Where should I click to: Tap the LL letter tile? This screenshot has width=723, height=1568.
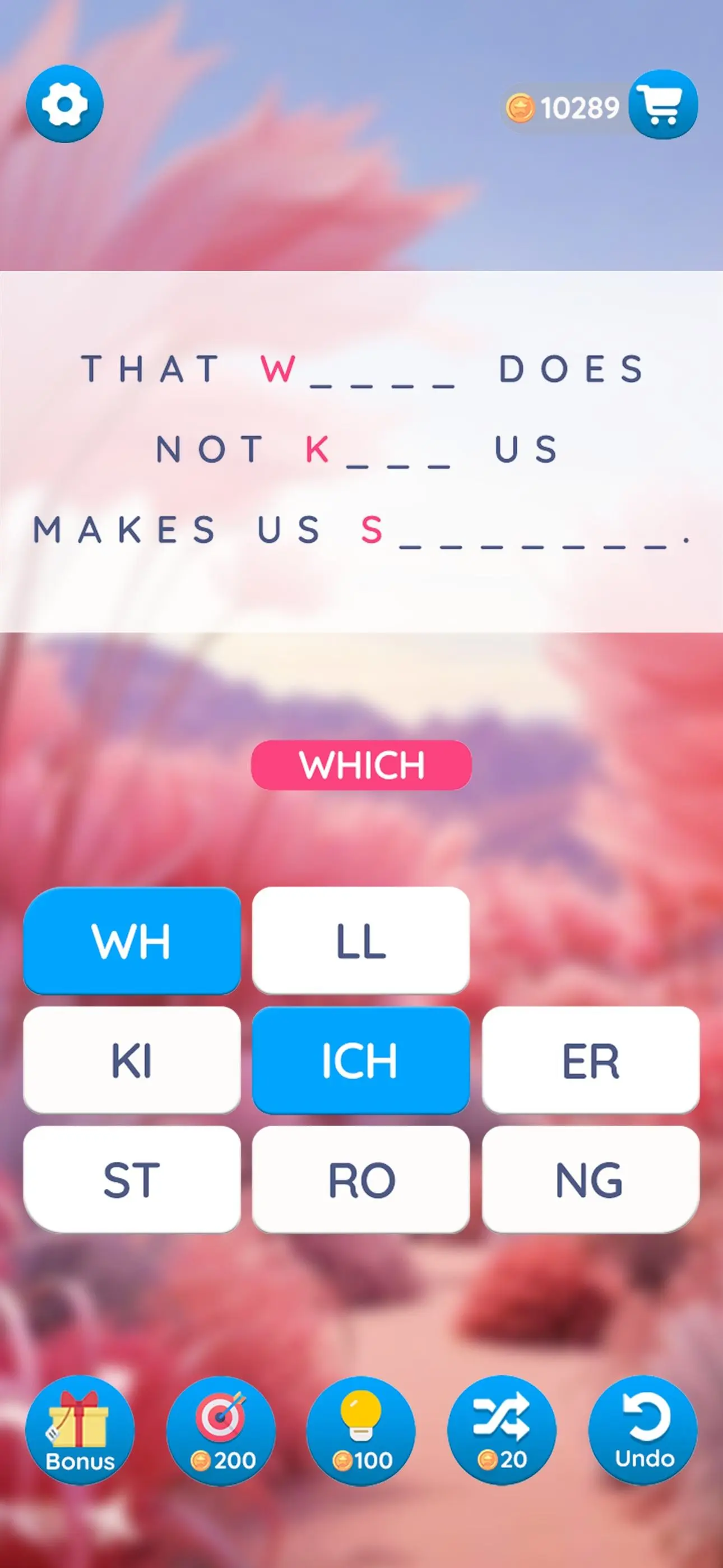(x=361, y=940)
